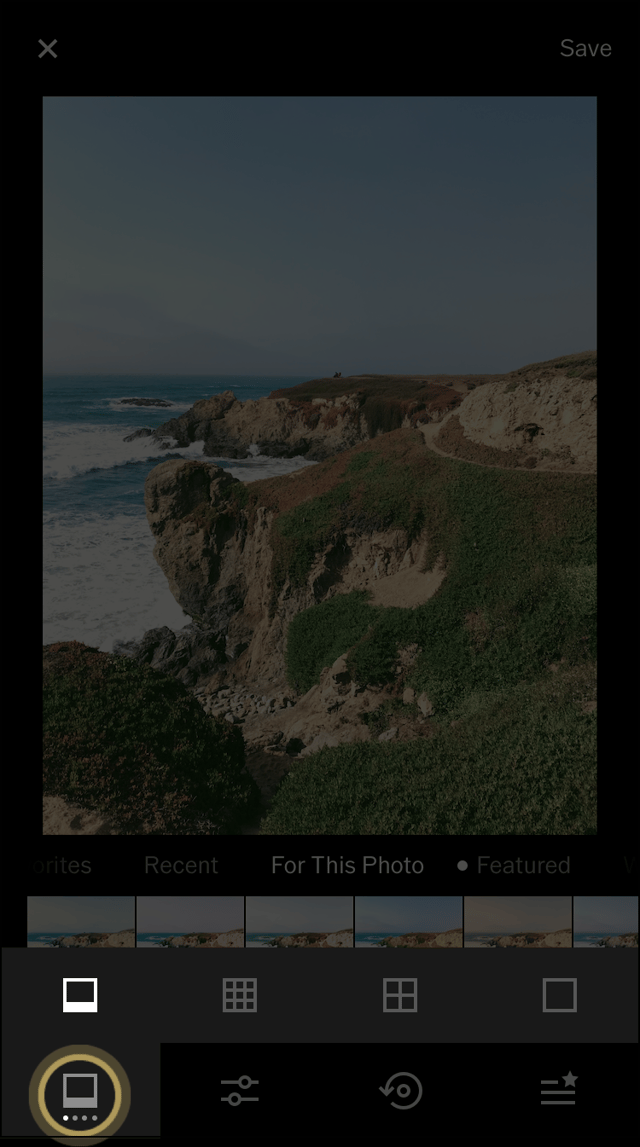Open the edit history icon
The width and height of the screenshot is (640, 1147).
(x=400, y=1090)
